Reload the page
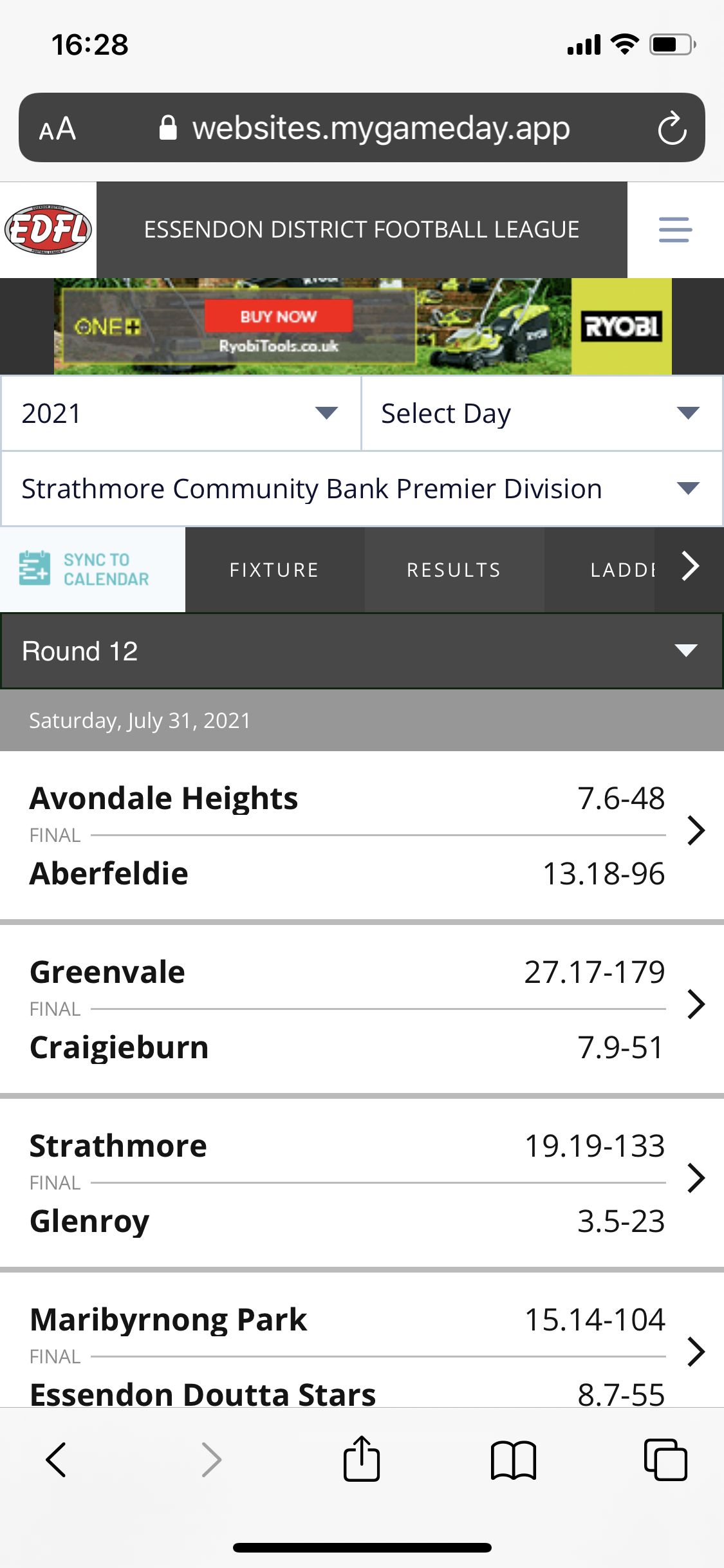724x1568 pixels. click(x=672, y=128)
